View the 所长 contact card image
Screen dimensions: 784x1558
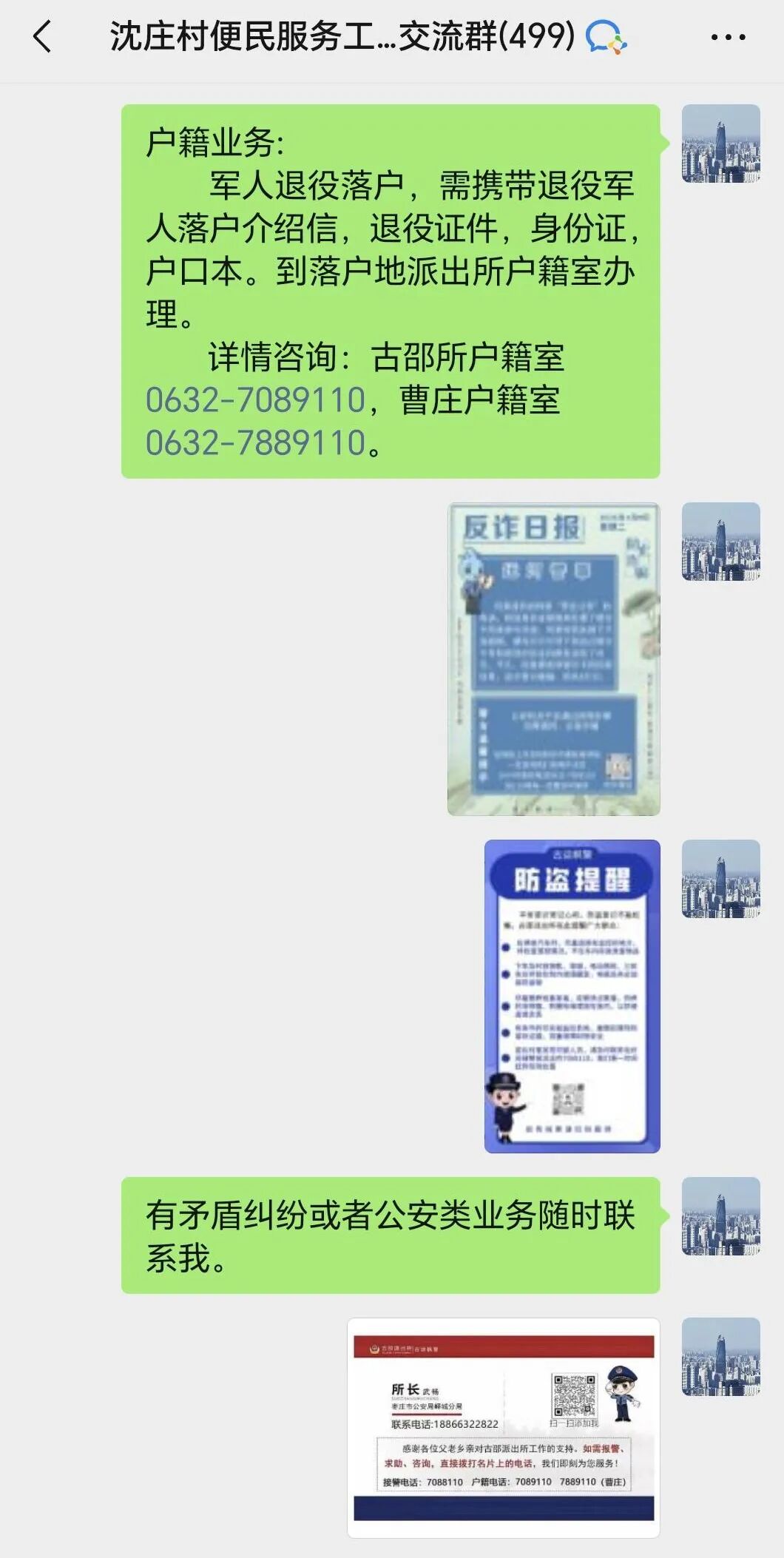[504, 1428]
